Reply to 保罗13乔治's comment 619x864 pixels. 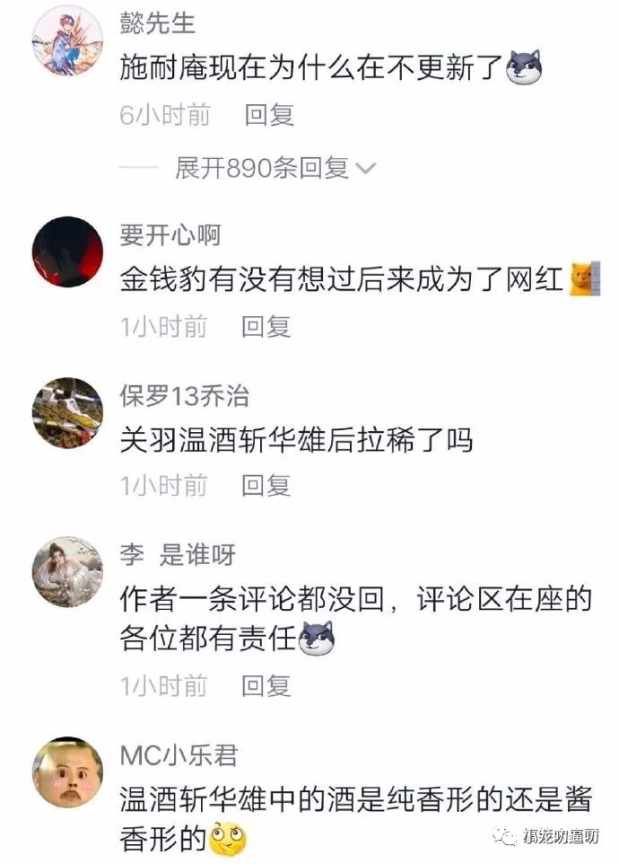pyautogui.click(x=266, y=485)
